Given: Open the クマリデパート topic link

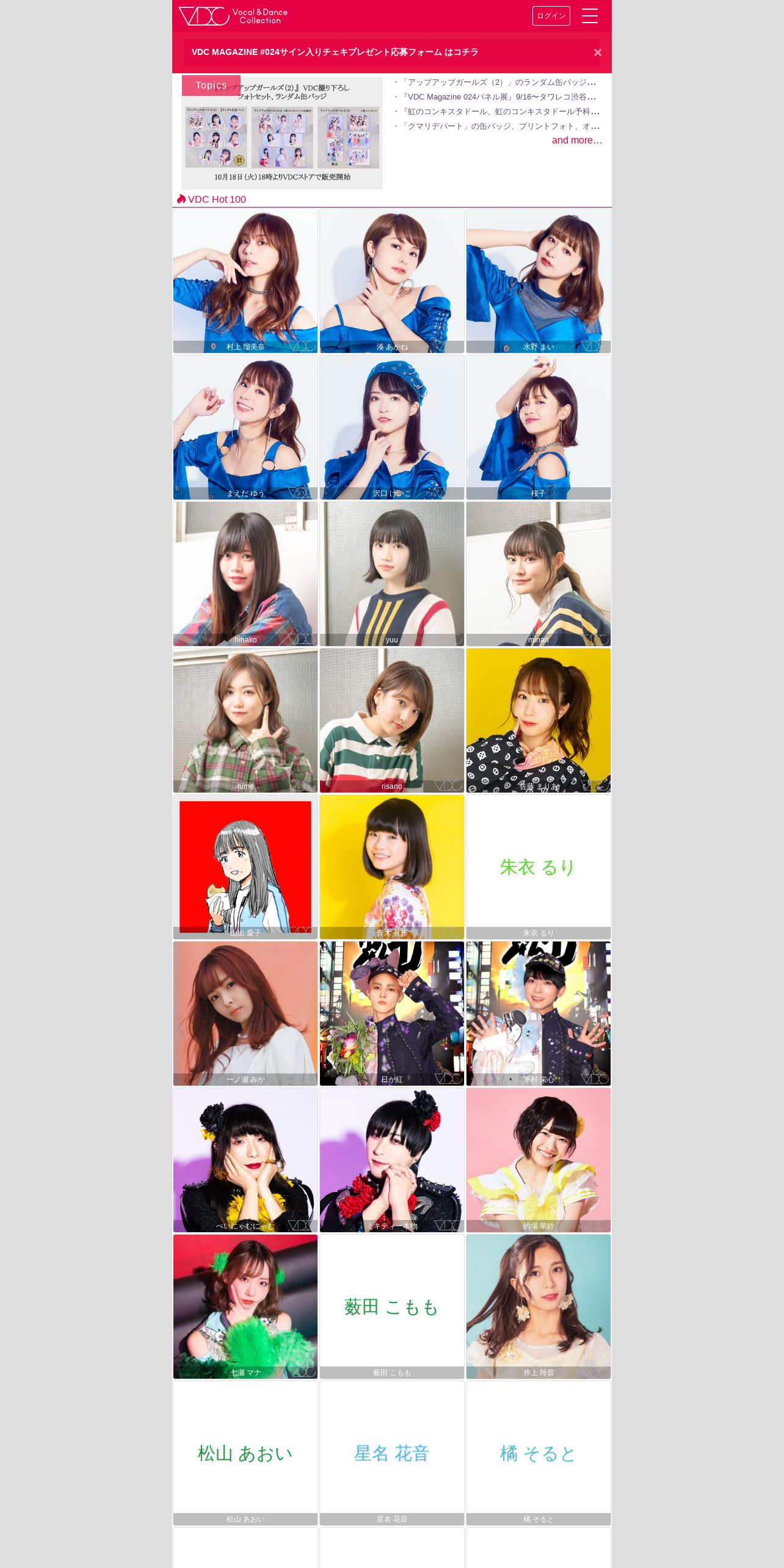Looking at the screenshot, I should point(497,126).
